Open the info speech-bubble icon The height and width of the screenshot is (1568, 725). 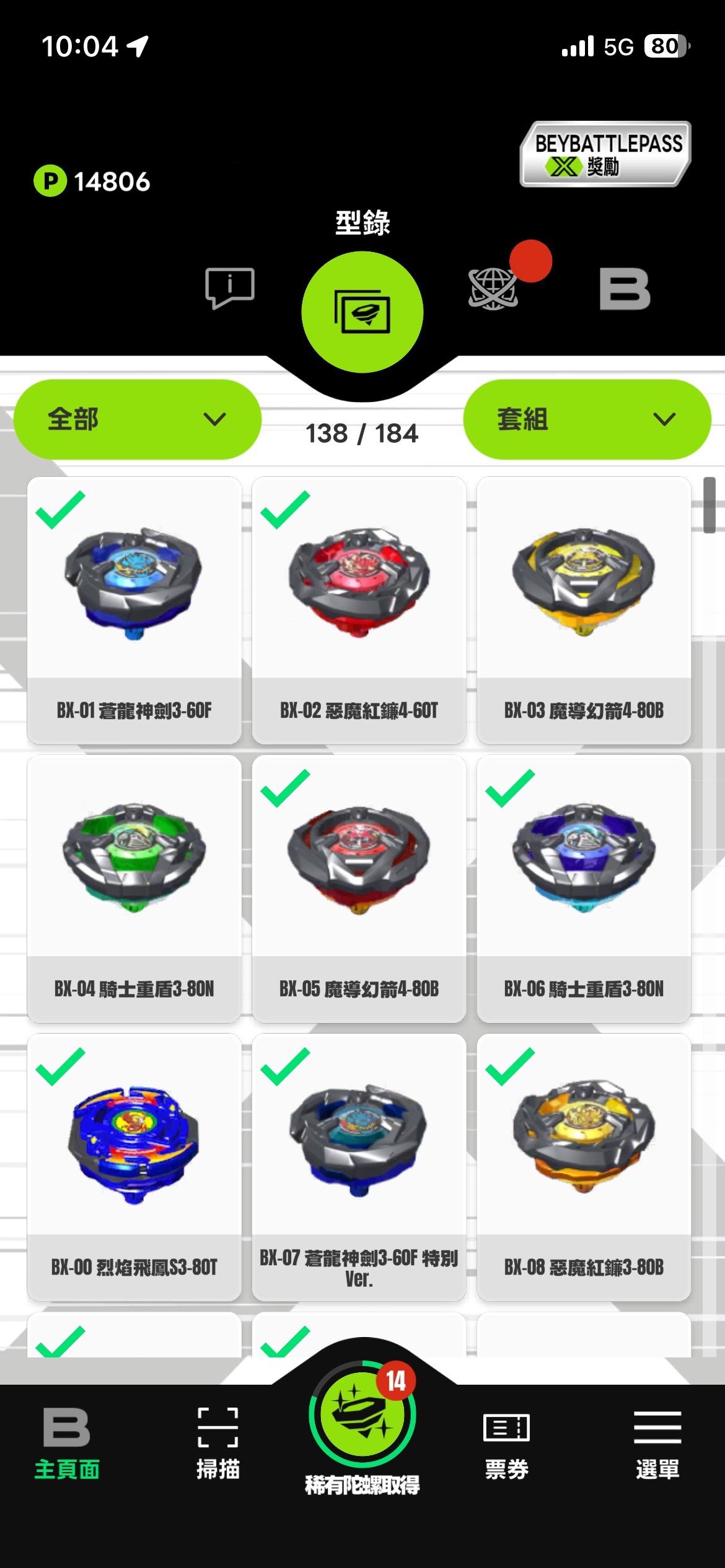[x=229, y=287]
